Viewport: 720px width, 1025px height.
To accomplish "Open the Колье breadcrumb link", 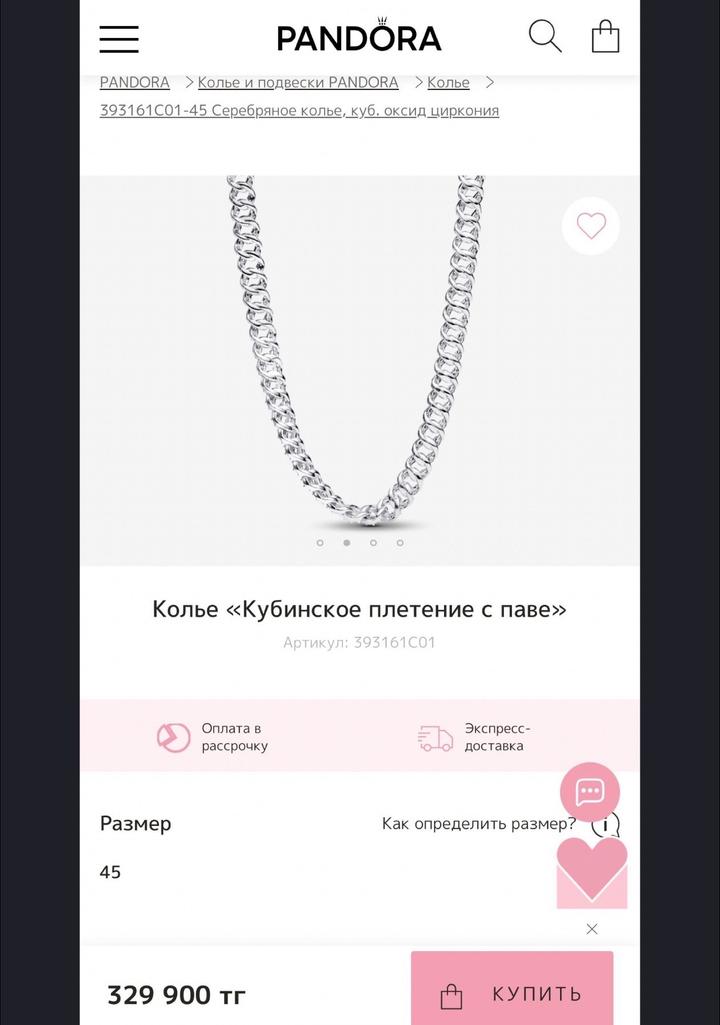I will pyautogui.click(x=448, y=82).
